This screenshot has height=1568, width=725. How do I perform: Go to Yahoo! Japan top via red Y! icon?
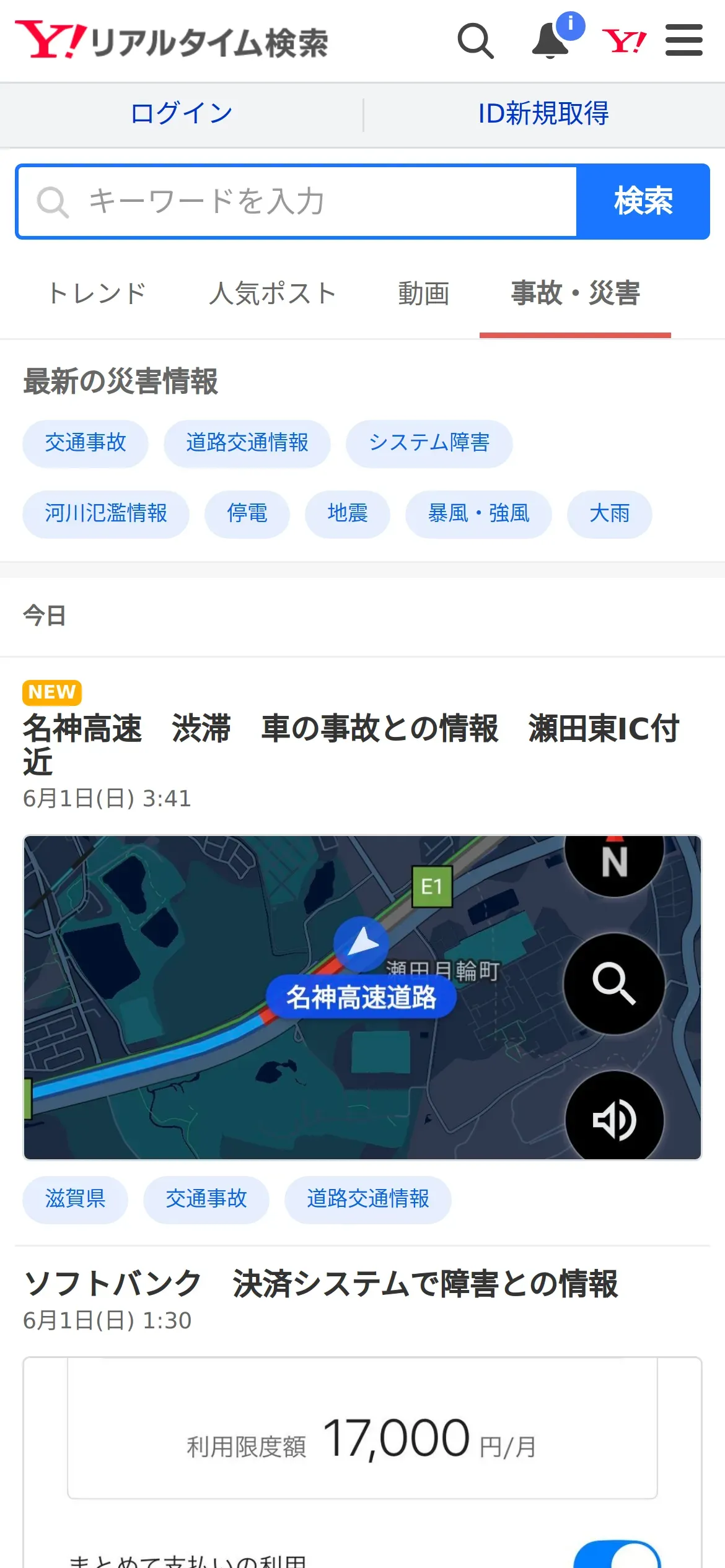624,41
